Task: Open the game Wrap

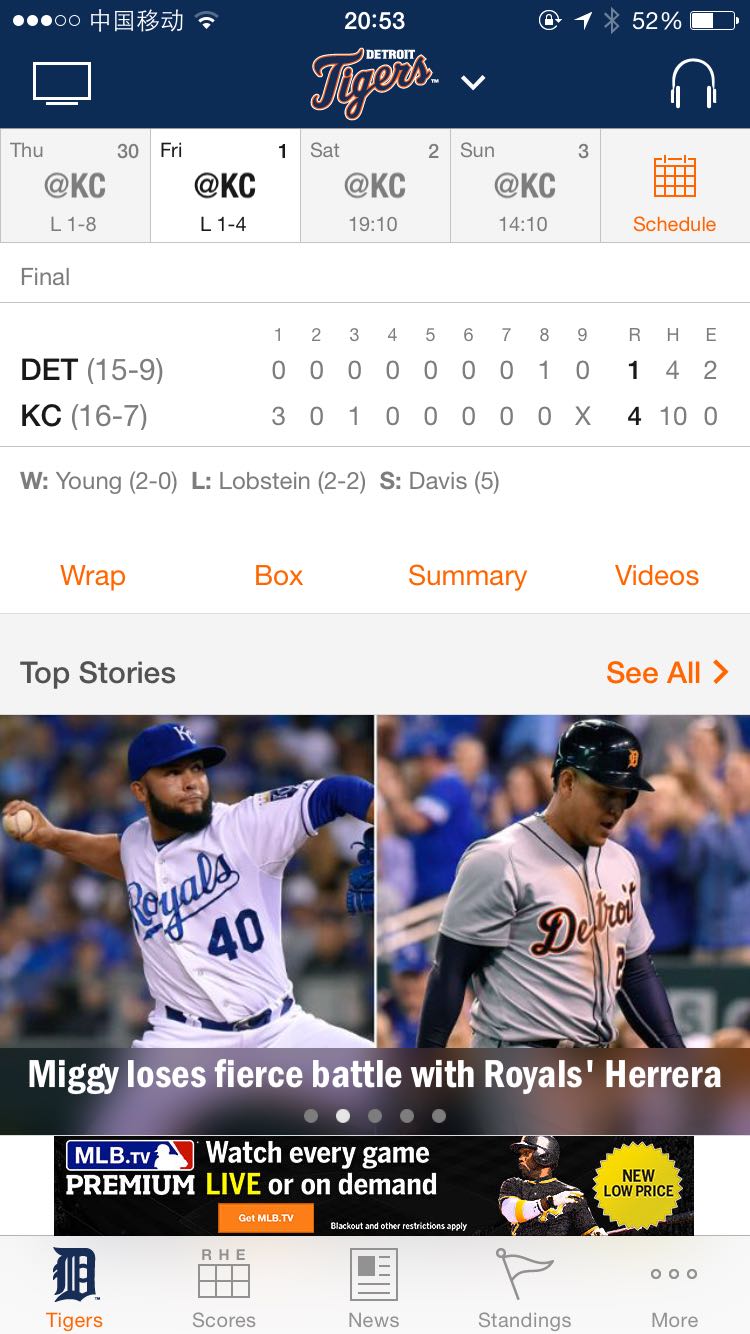Action: (x=93, y=575)
